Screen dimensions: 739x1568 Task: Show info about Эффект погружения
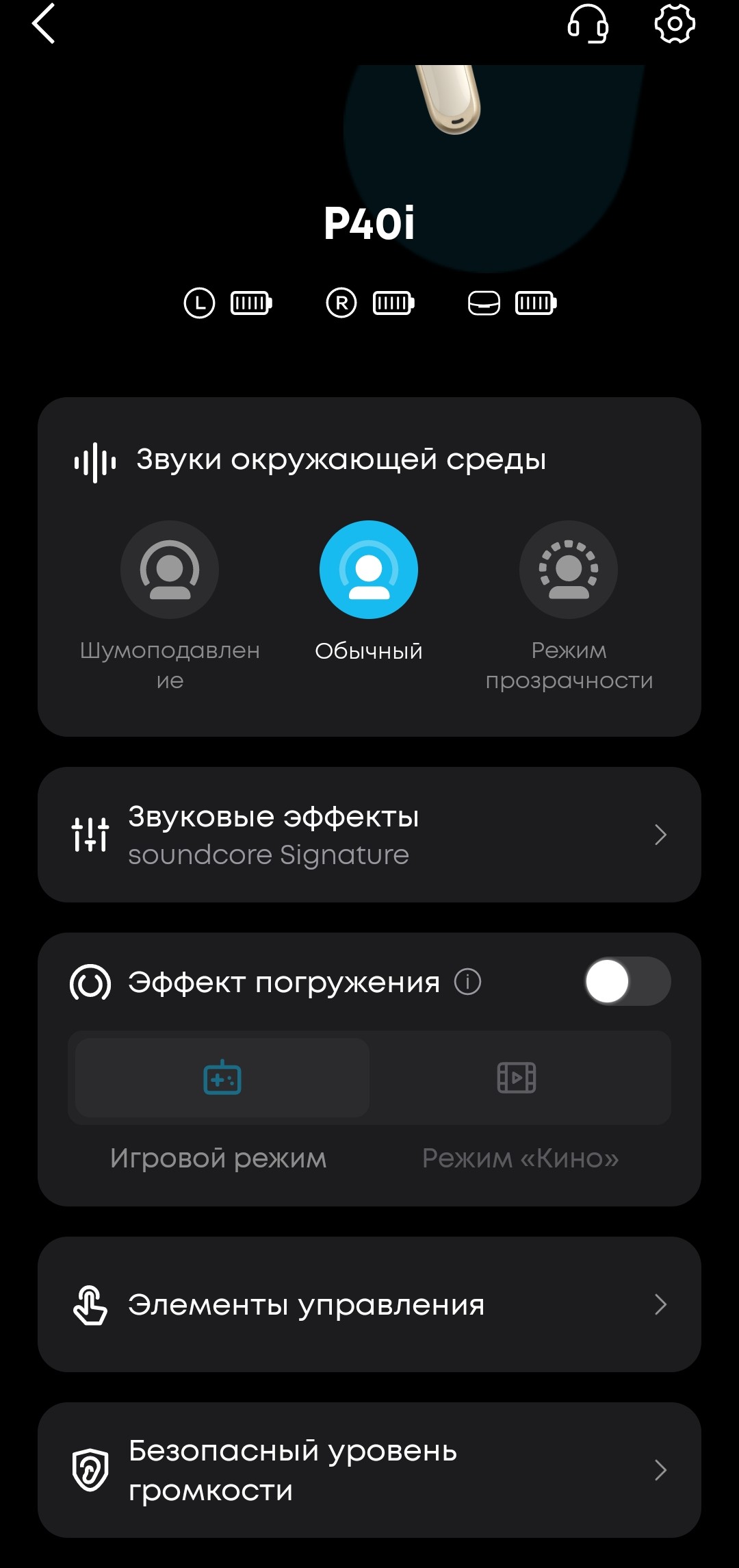[x=468, y=982]
